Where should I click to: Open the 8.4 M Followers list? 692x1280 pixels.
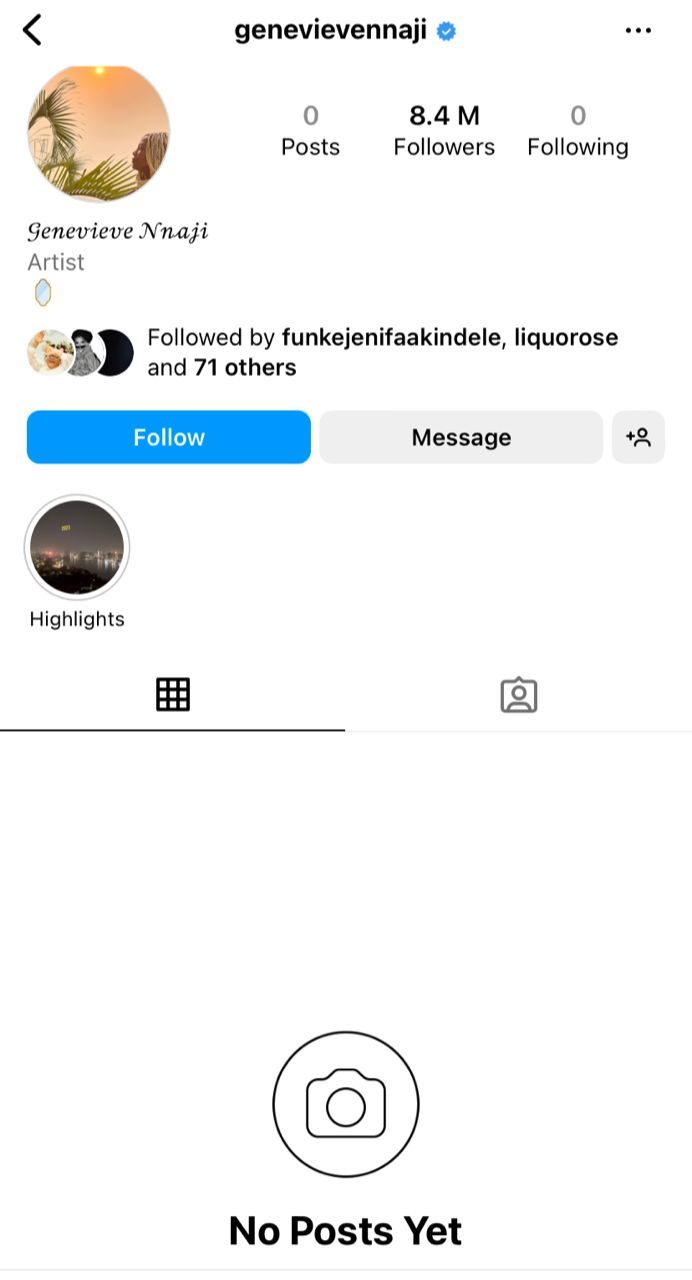pyautogui.click(x=444, y=131)
